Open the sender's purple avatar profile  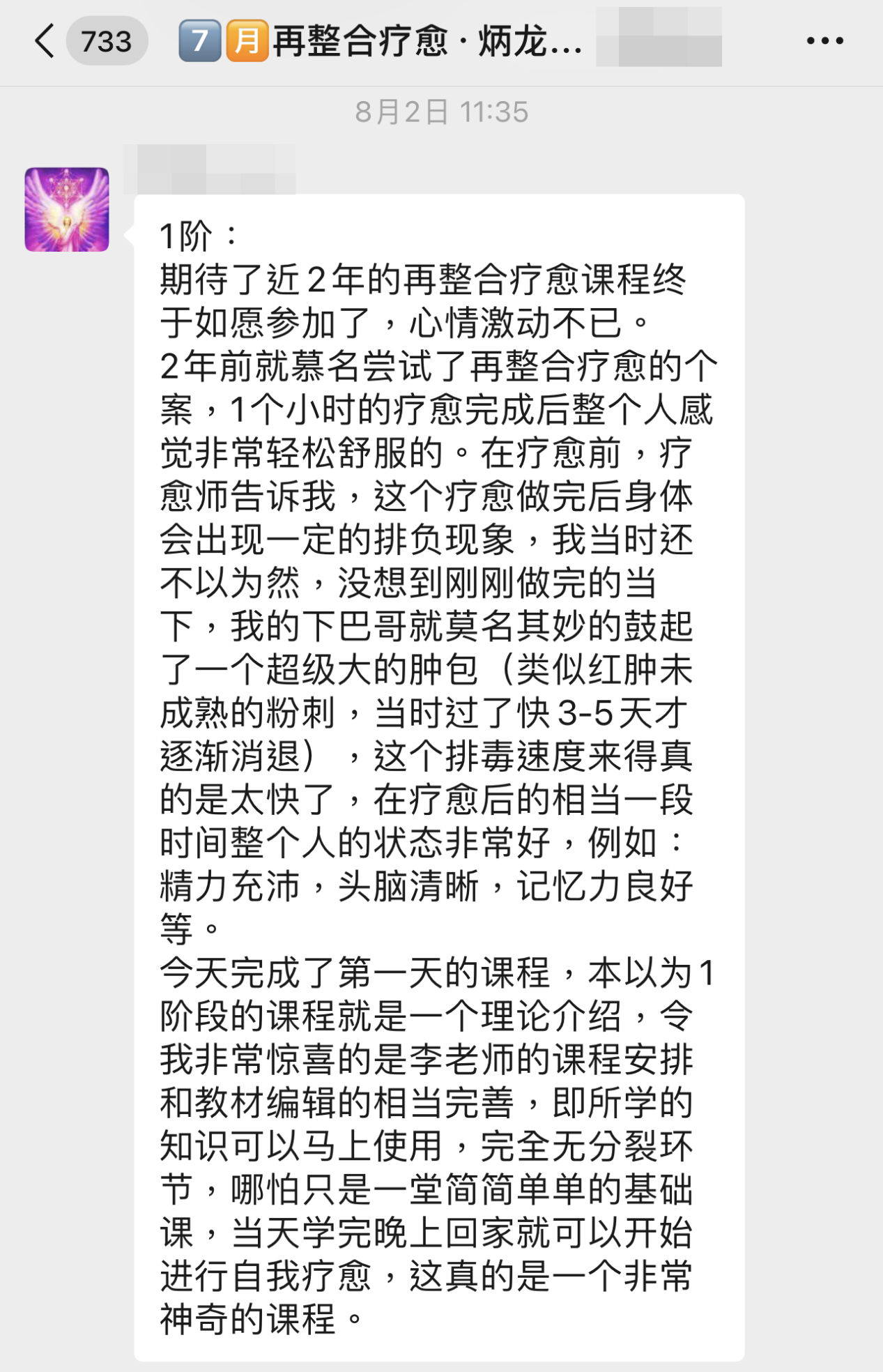tap(67, 209)
